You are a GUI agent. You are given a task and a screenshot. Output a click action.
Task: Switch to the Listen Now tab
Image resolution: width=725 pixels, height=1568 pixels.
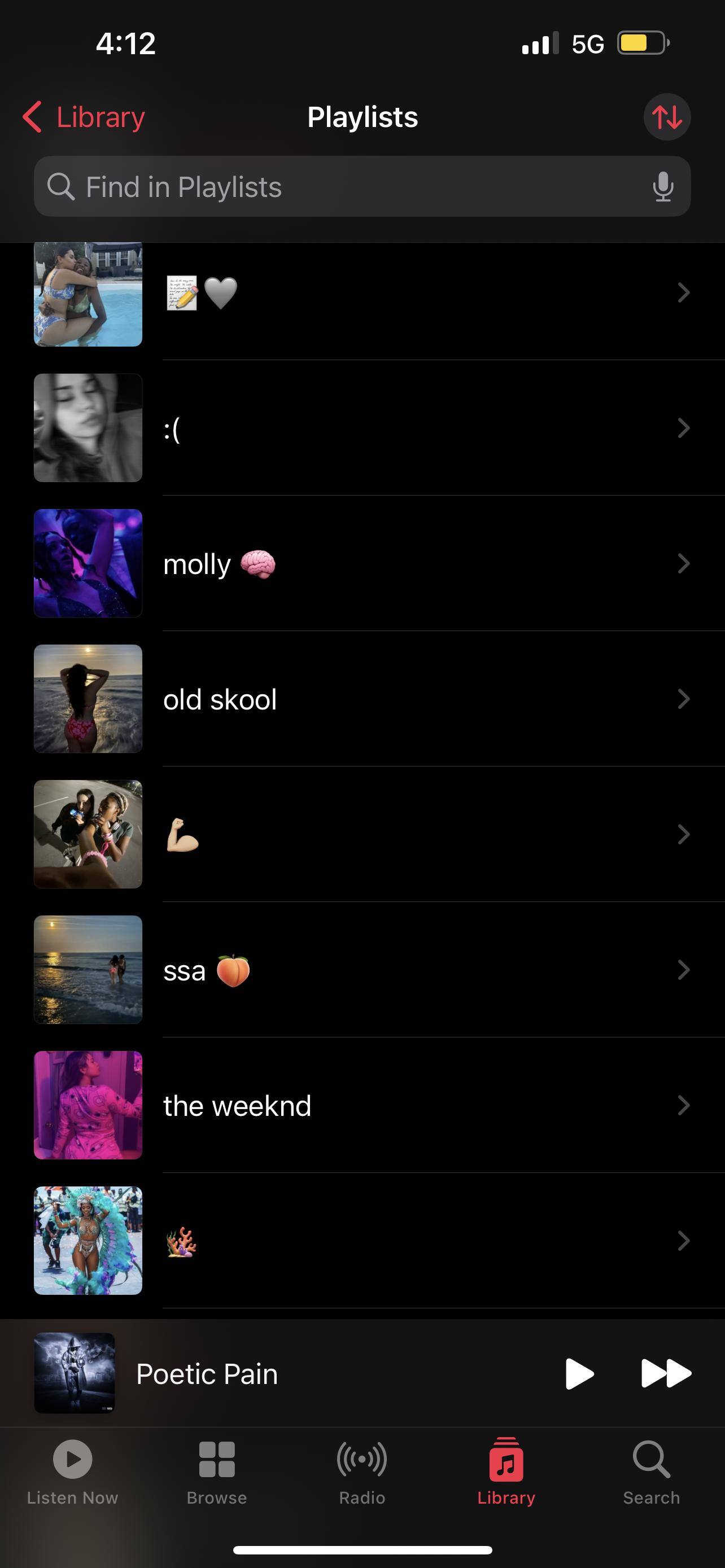72,1472
